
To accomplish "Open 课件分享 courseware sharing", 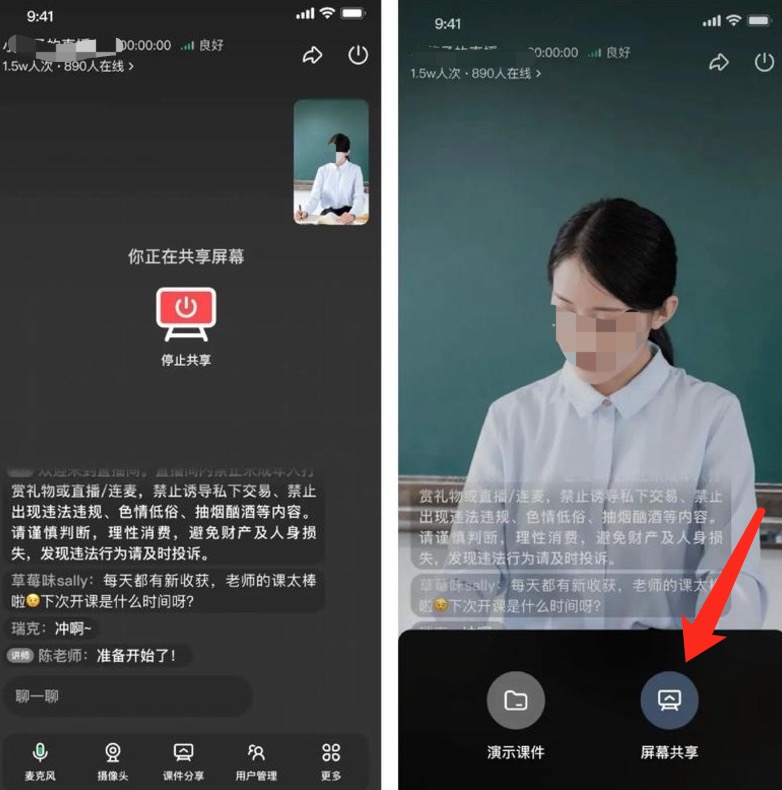I will (184, 758).
